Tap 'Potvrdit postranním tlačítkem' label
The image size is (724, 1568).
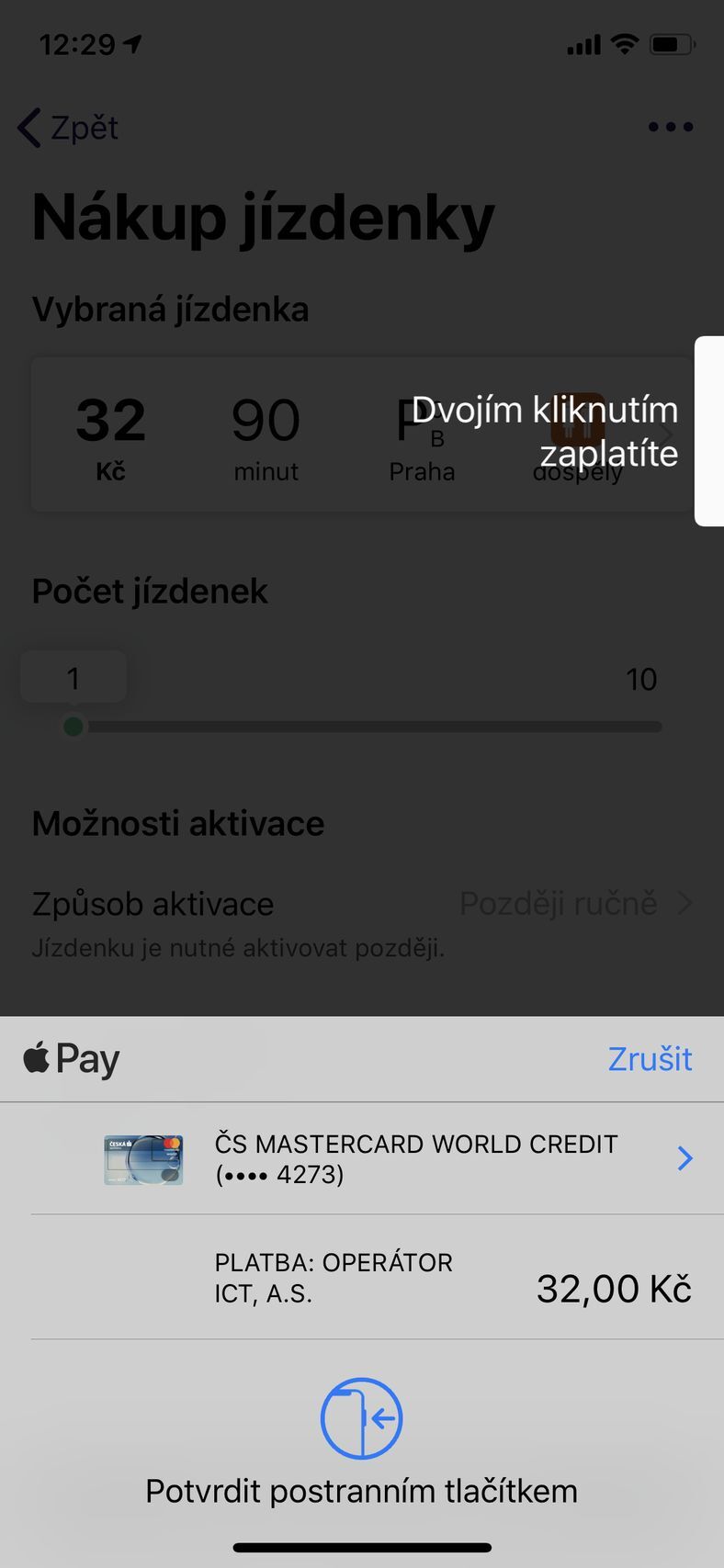(361, 1491)
